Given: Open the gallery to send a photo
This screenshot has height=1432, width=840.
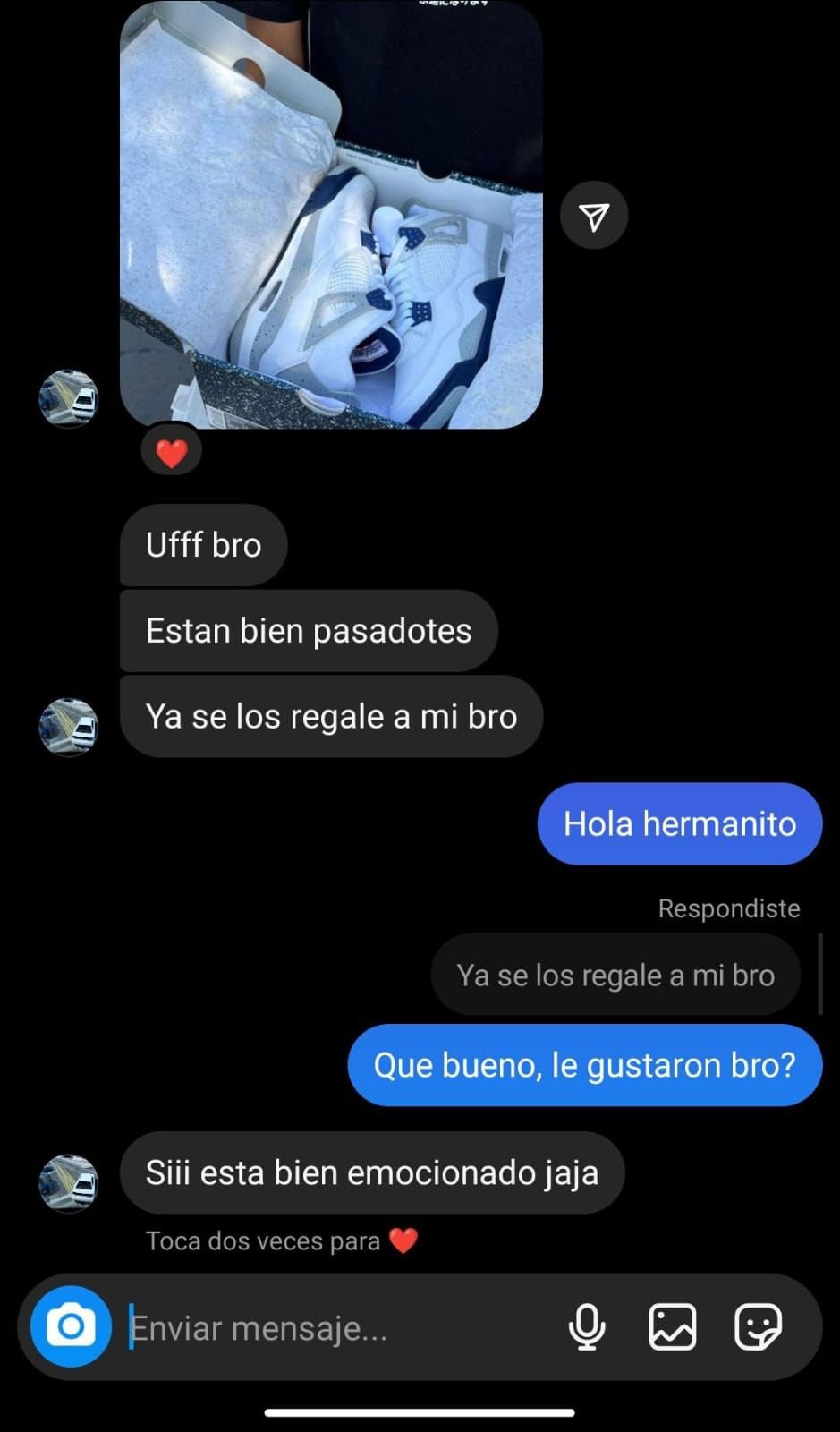Looking at the screenshot, I should coord(672,1326).
